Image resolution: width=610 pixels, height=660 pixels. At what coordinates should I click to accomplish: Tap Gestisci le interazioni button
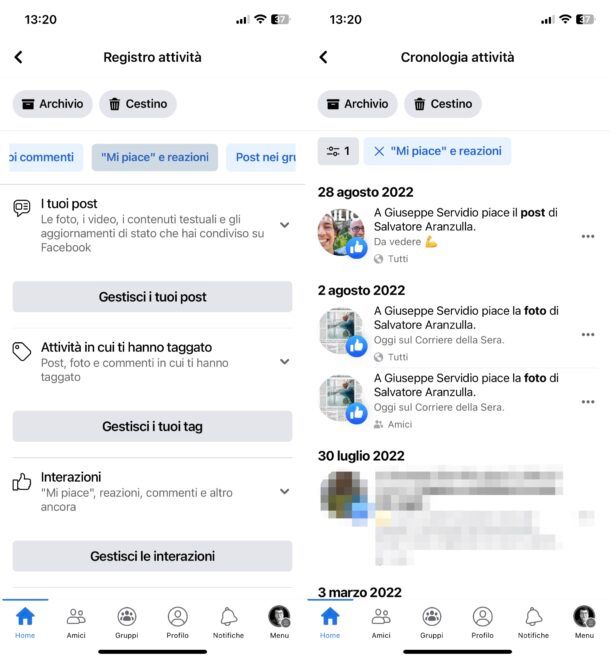pyautogui.click(x=152, y=556)
